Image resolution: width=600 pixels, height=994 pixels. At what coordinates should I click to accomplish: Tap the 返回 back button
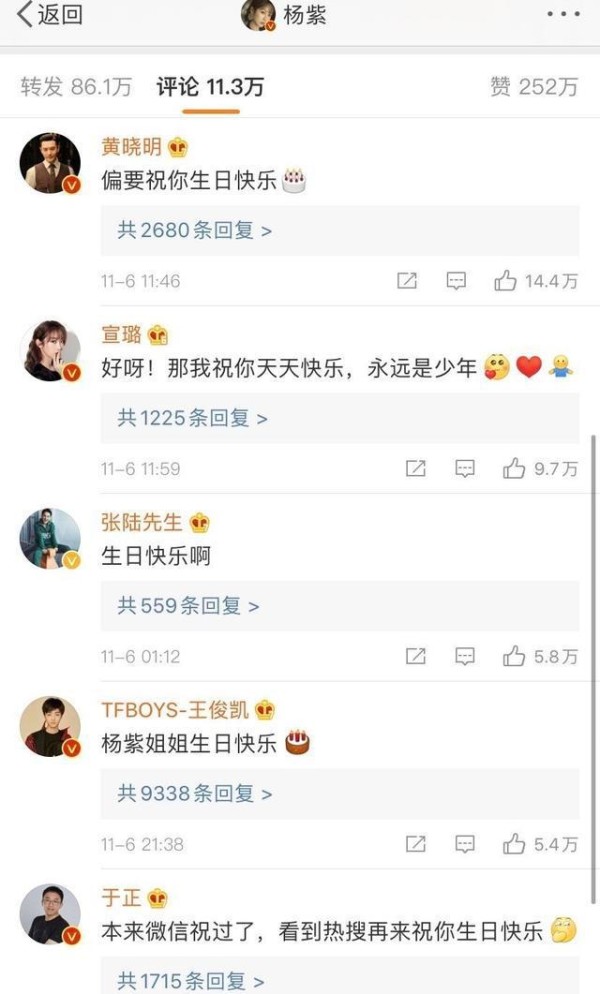[49, 14]
